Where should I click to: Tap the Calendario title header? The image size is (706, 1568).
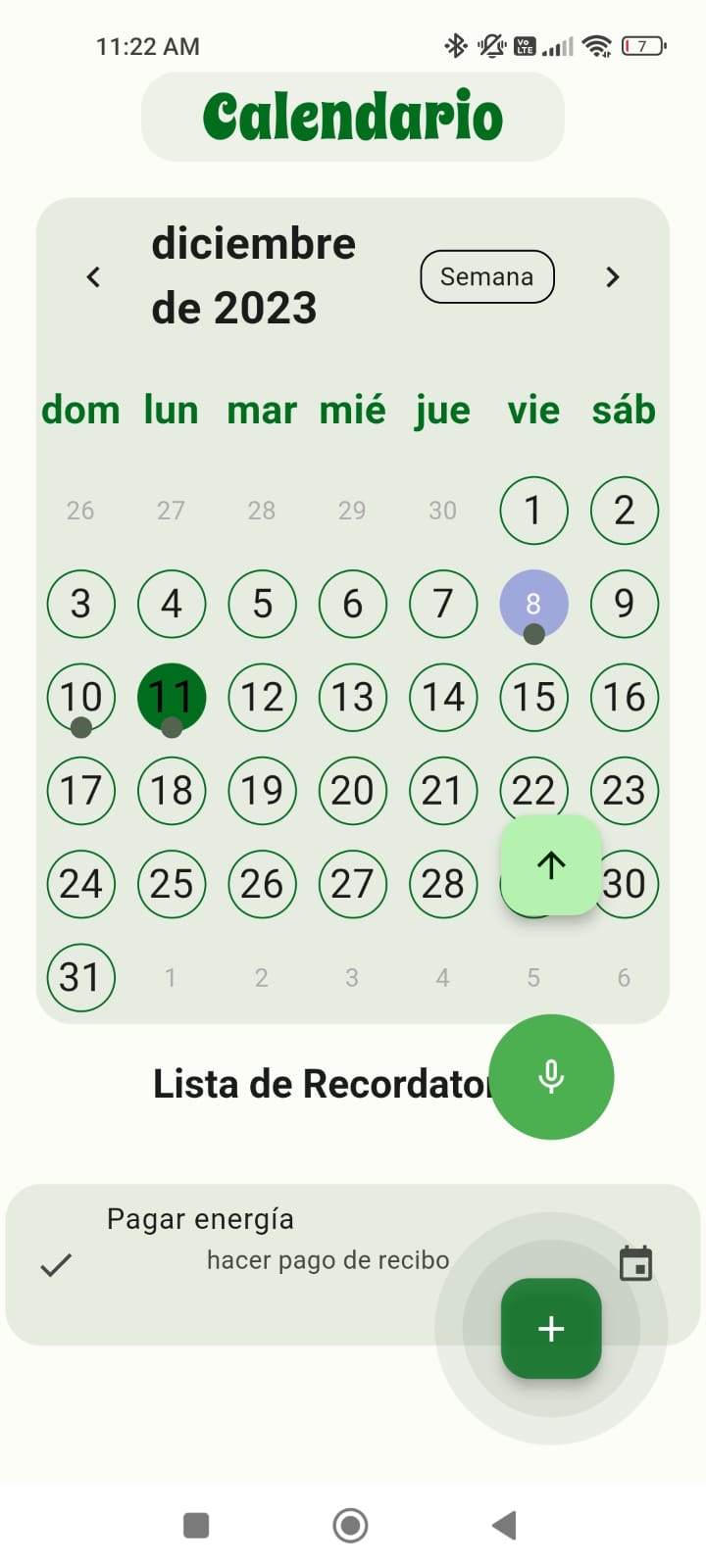coord(353,115)
